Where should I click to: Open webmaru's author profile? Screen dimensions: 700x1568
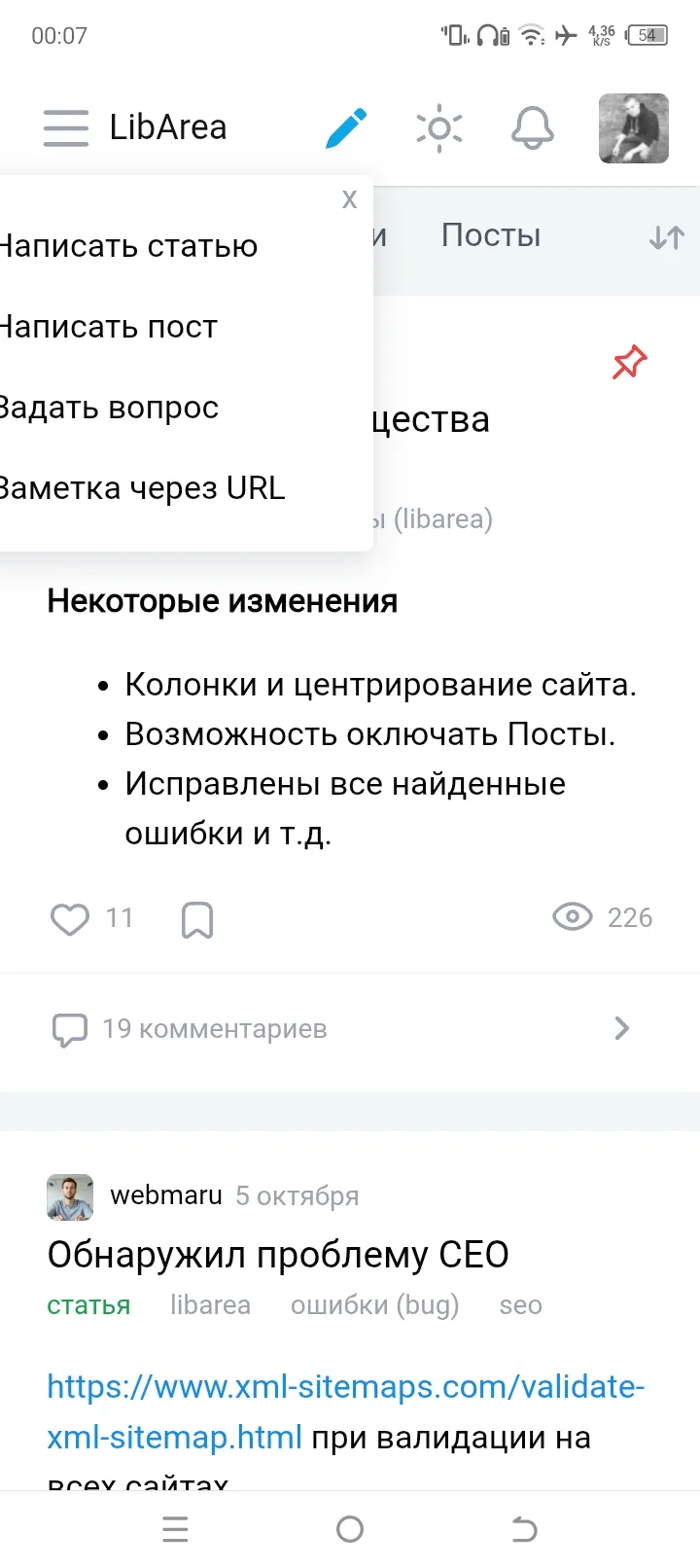point(166,1195)
